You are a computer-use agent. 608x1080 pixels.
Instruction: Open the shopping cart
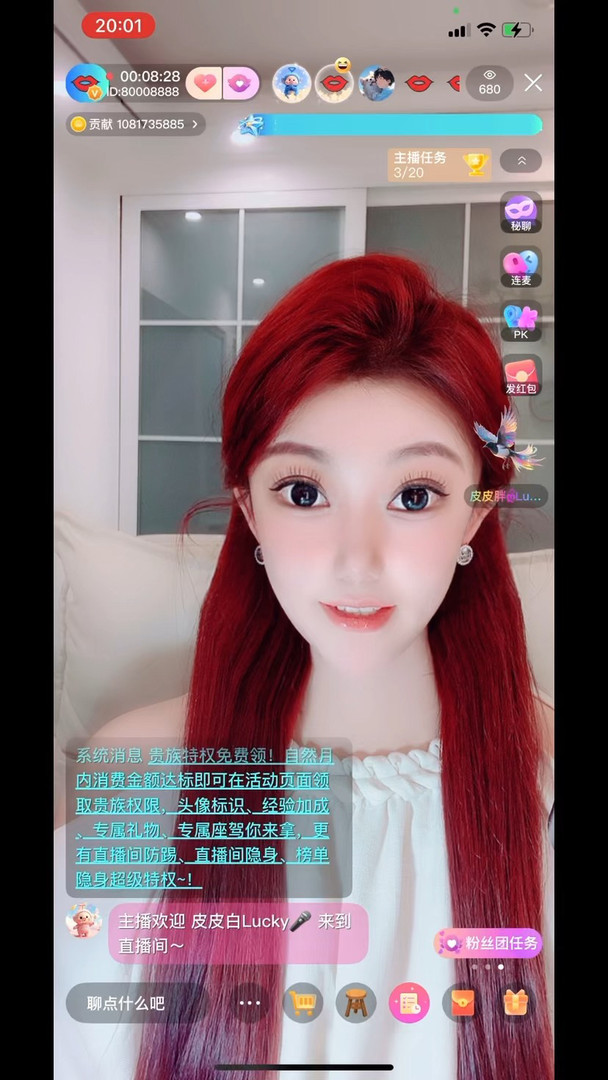303,1003
